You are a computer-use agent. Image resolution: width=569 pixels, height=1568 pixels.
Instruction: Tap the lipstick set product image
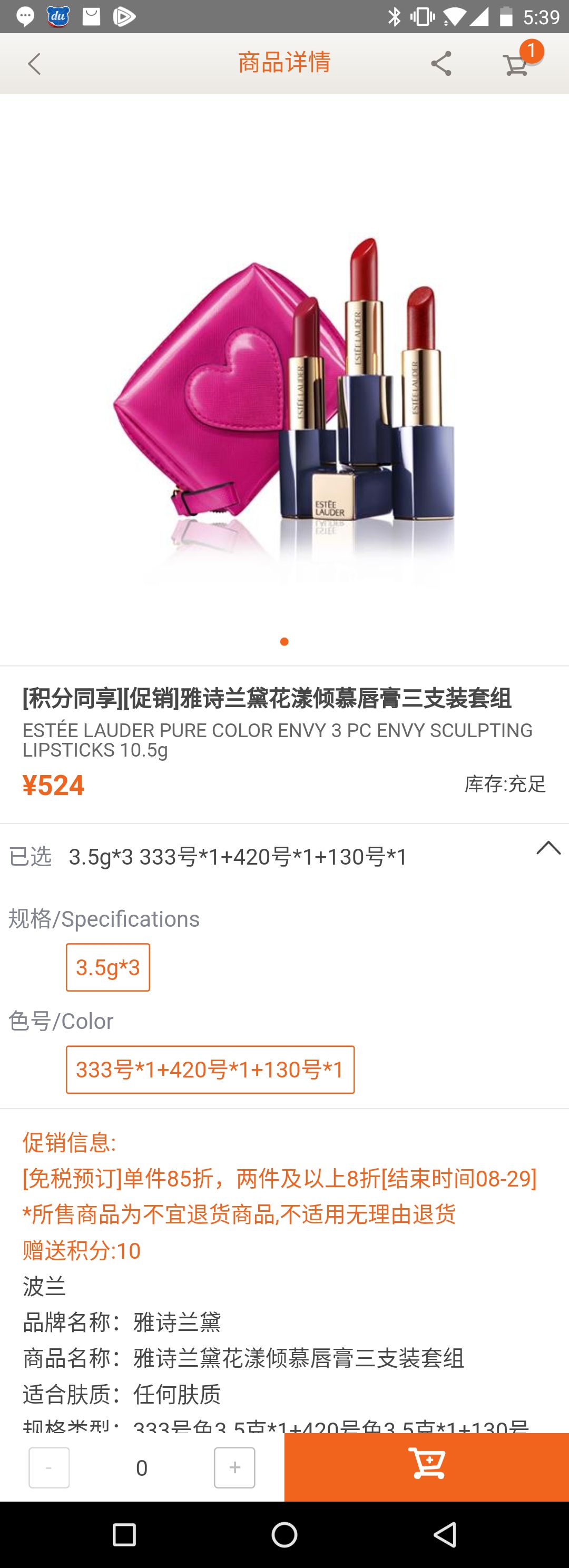pyautogui.click(x=283, y=396)
